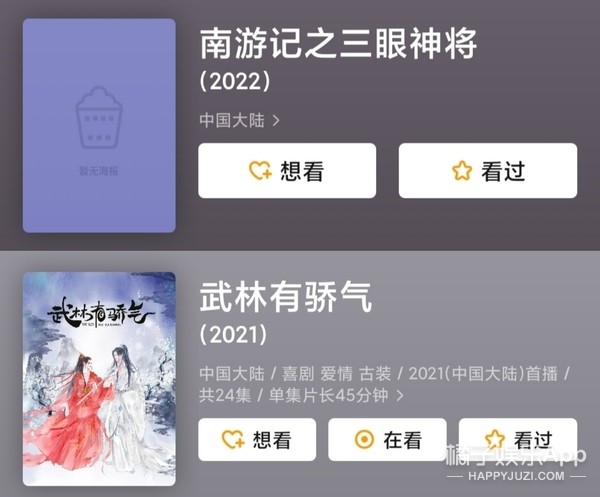This screenshot has width=600, height=497.
Task: Add 武林有骄气 to 想看
Action: pos(257,440)
